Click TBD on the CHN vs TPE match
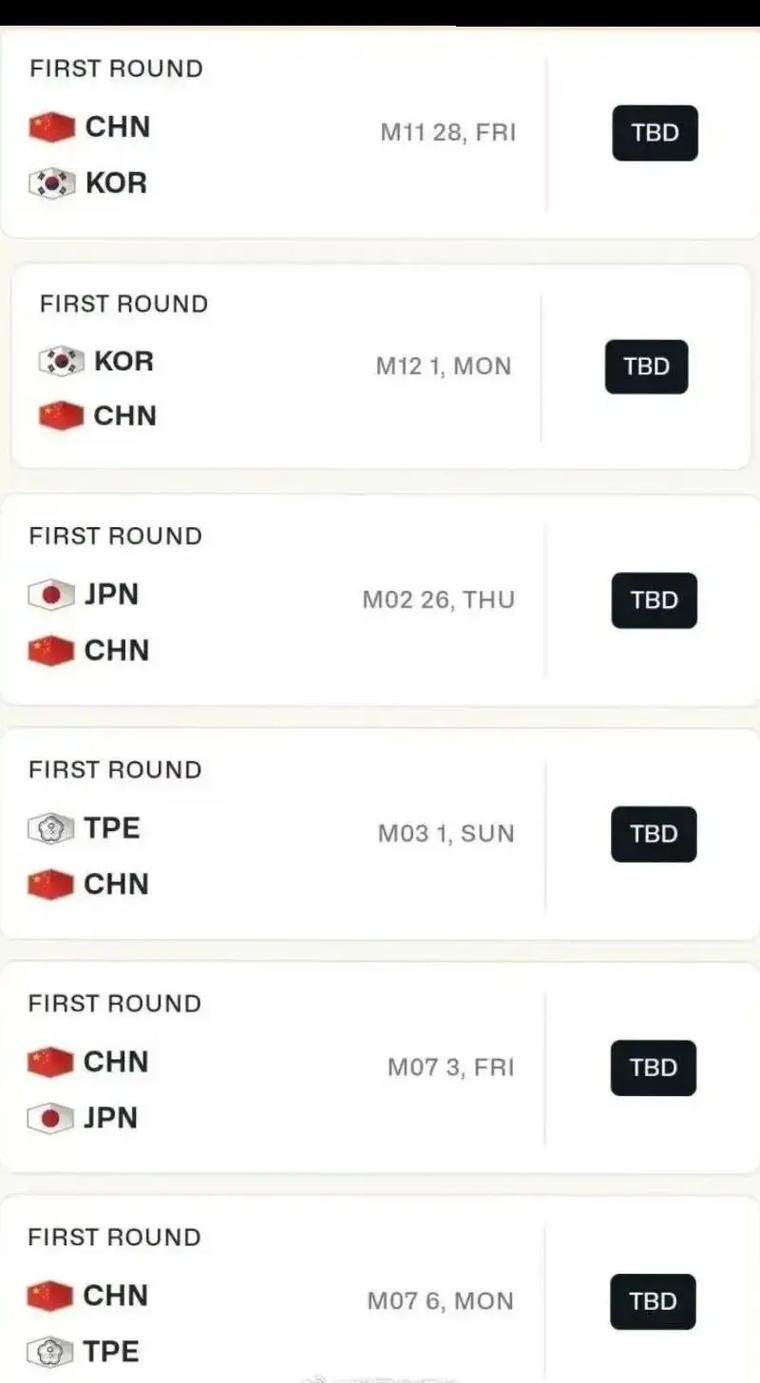This screenshot has width=760, height=1383. coord(653,1301)
